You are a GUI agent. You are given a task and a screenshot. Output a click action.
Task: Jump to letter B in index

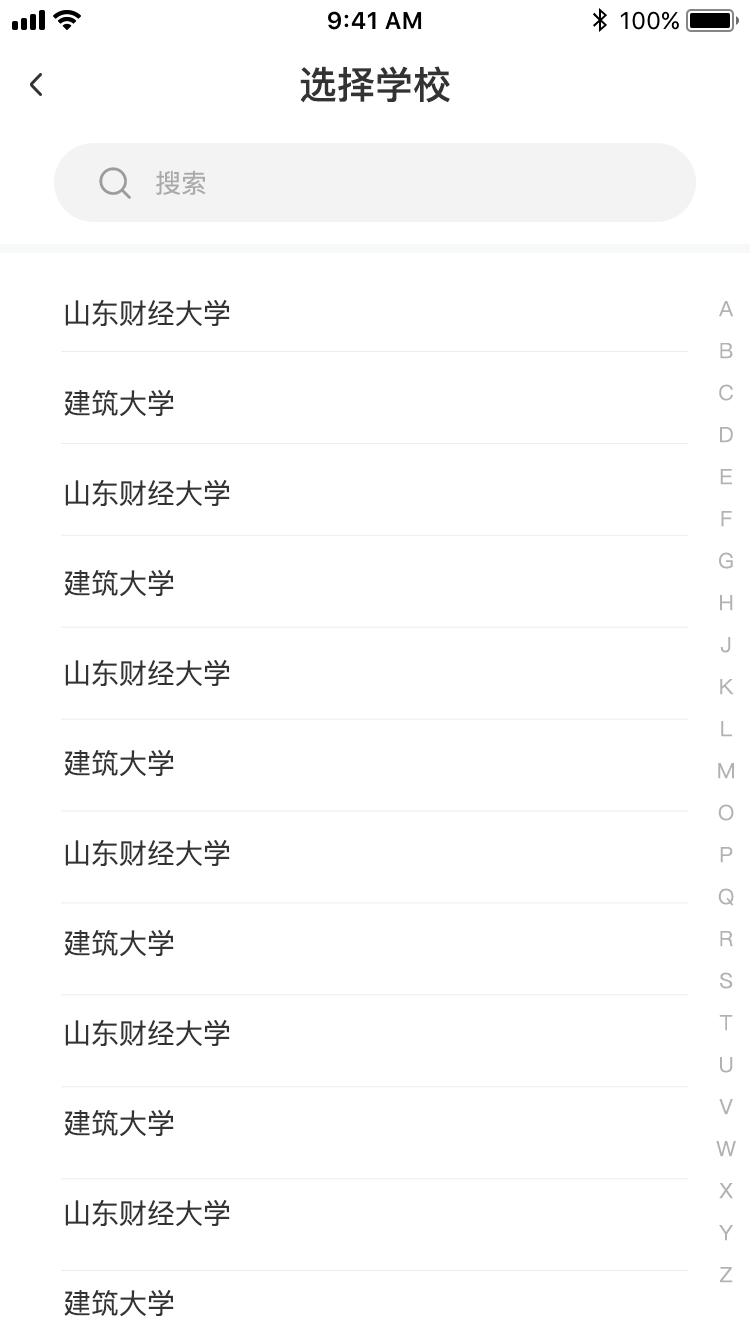726,352
